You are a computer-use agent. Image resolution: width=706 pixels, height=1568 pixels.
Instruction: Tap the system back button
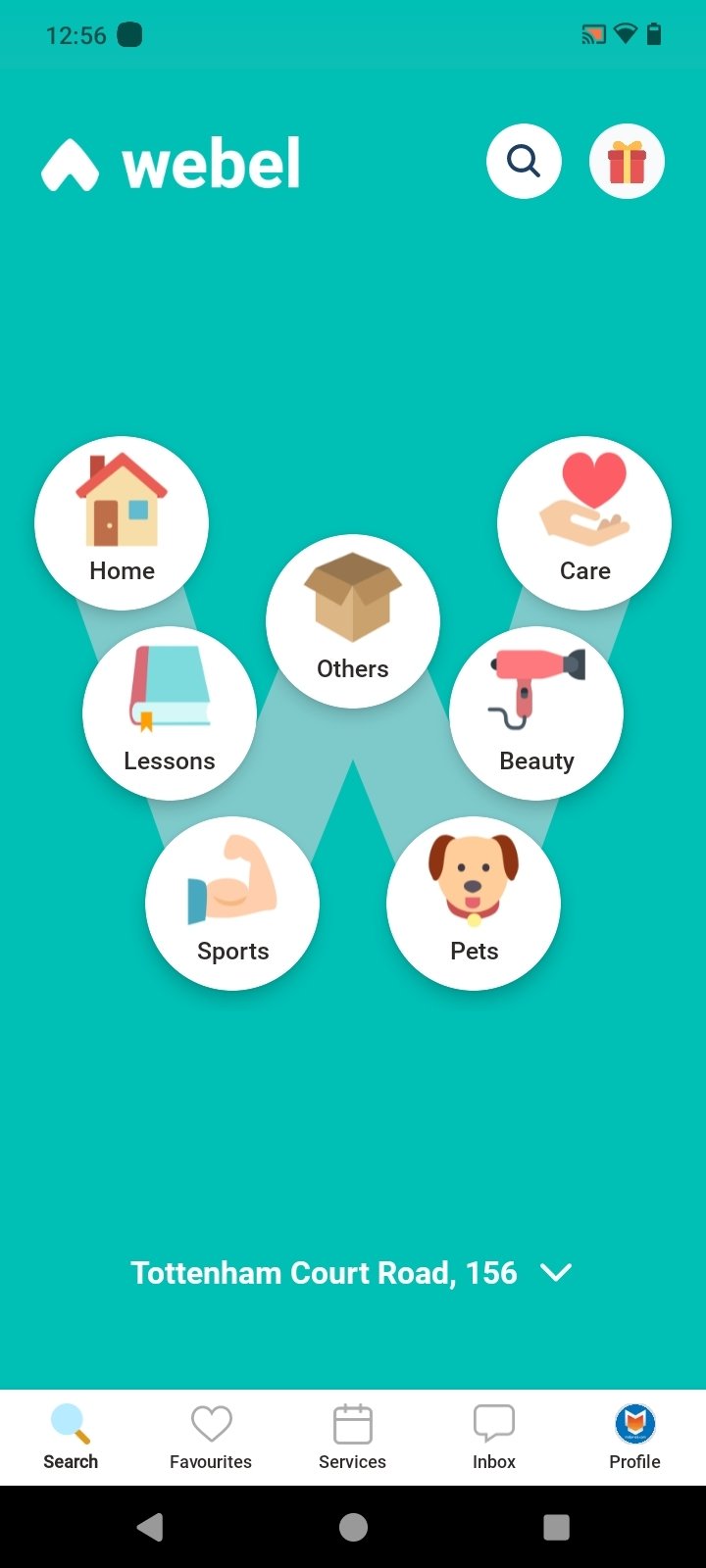coord(150,1527)
